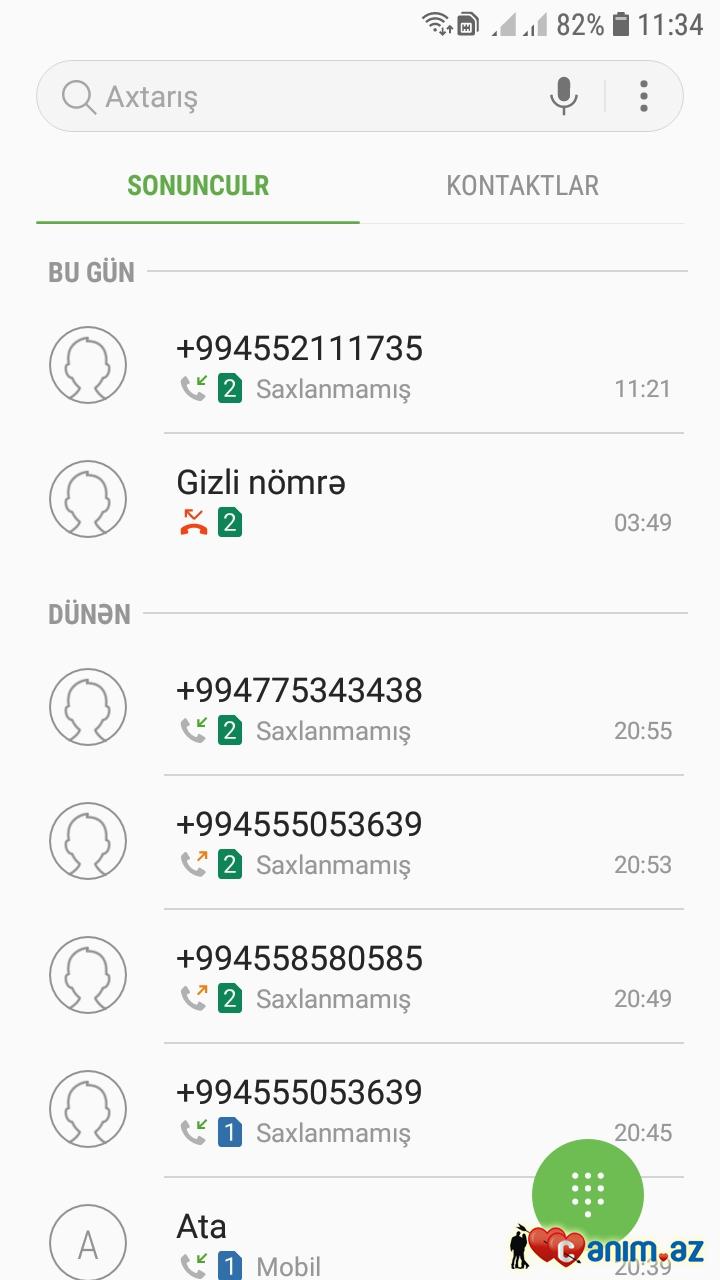Open the missed Gizli nömrə call
Screen dimensions: 720x1280
click(x=400, y=500)
